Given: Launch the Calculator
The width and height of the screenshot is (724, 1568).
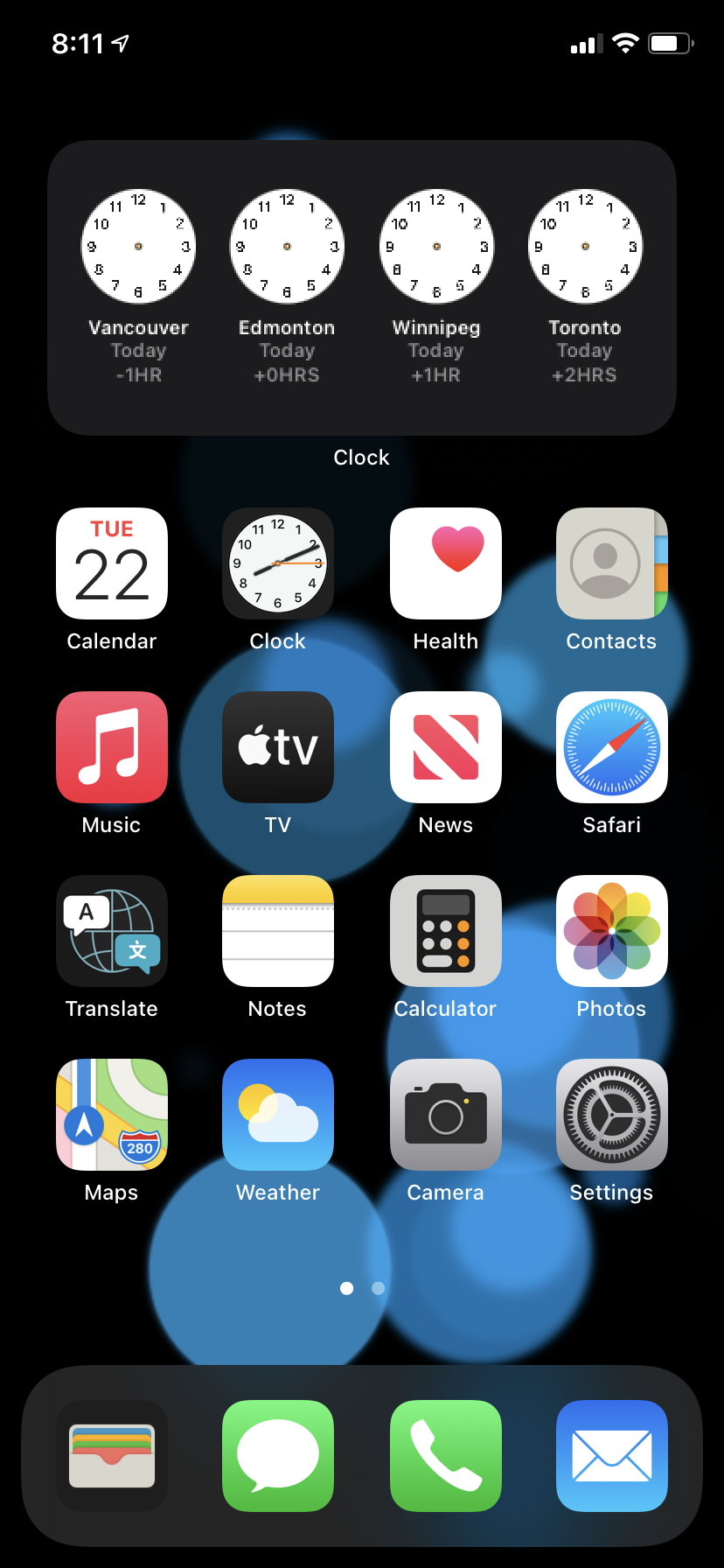Looking at the screenshot, I should 445,931.
